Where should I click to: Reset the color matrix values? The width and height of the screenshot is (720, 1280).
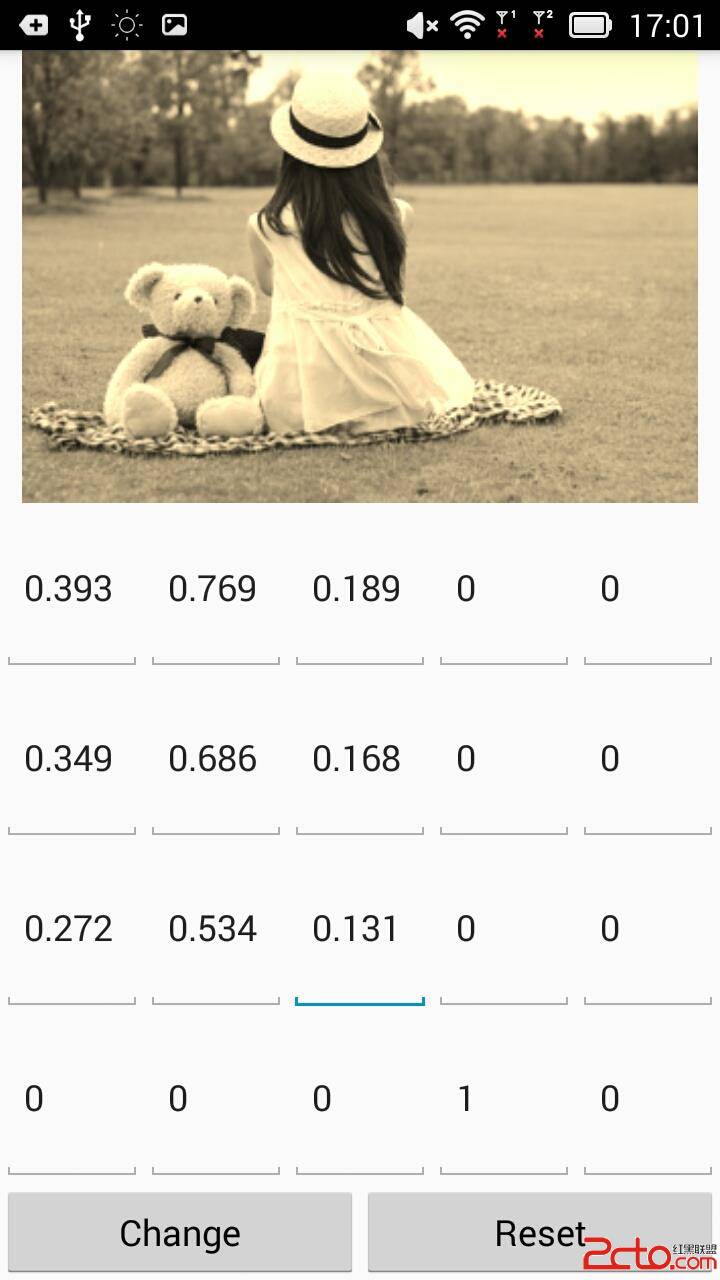click(x=540, y=1232)
